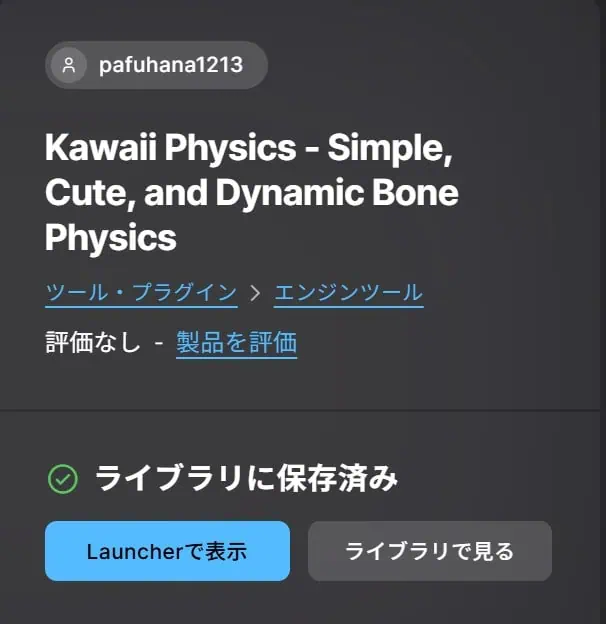This screenshot has height=624, width=606.
Task: Open the エンジンツール category link
Action: pyautogui.click(x=348, y=293)
